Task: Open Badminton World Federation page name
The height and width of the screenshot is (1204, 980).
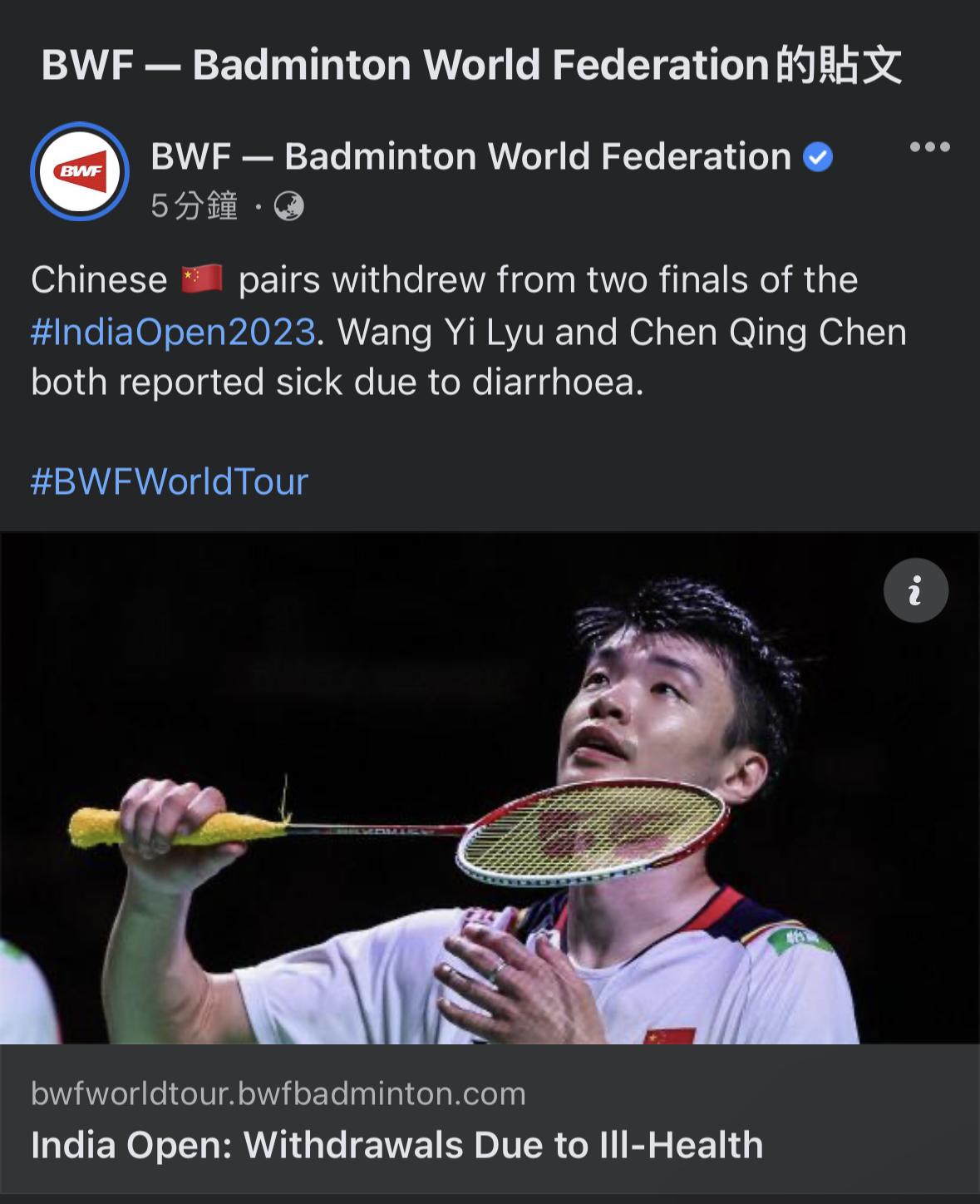Action: [470, 156]
